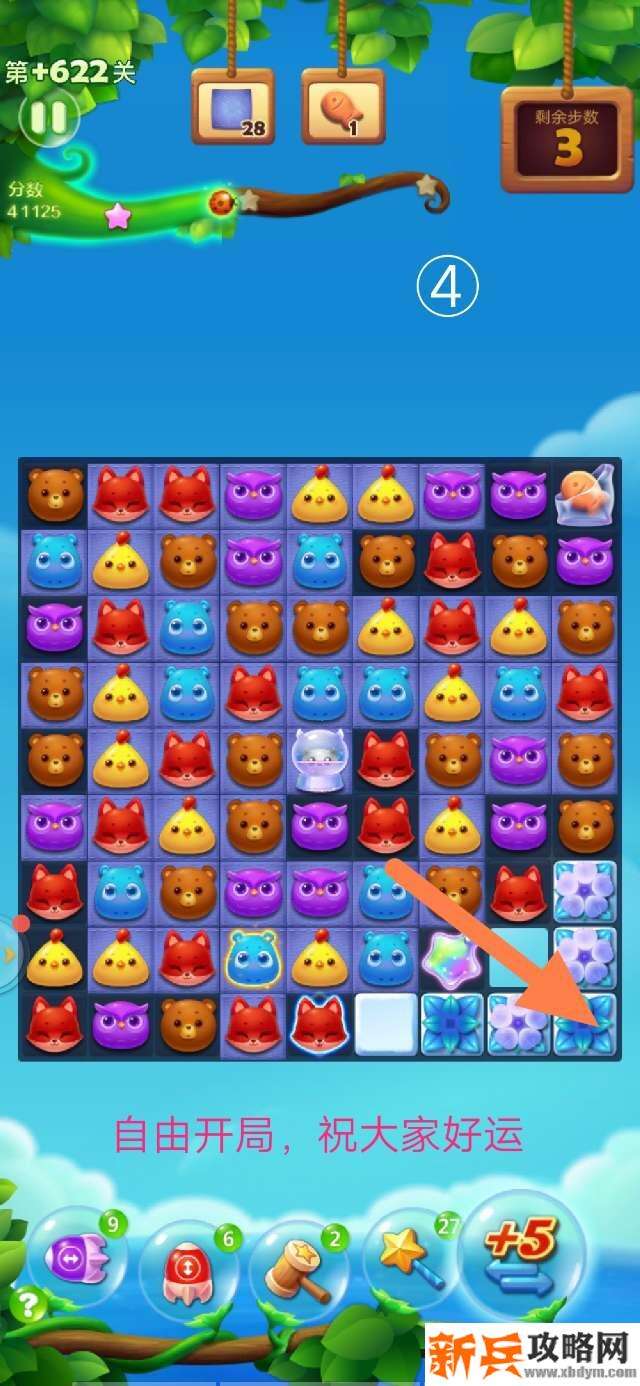Viewport: 640px width, 1386px height.
Task: Expand the left edge side arrow
Action: (10, 954)
